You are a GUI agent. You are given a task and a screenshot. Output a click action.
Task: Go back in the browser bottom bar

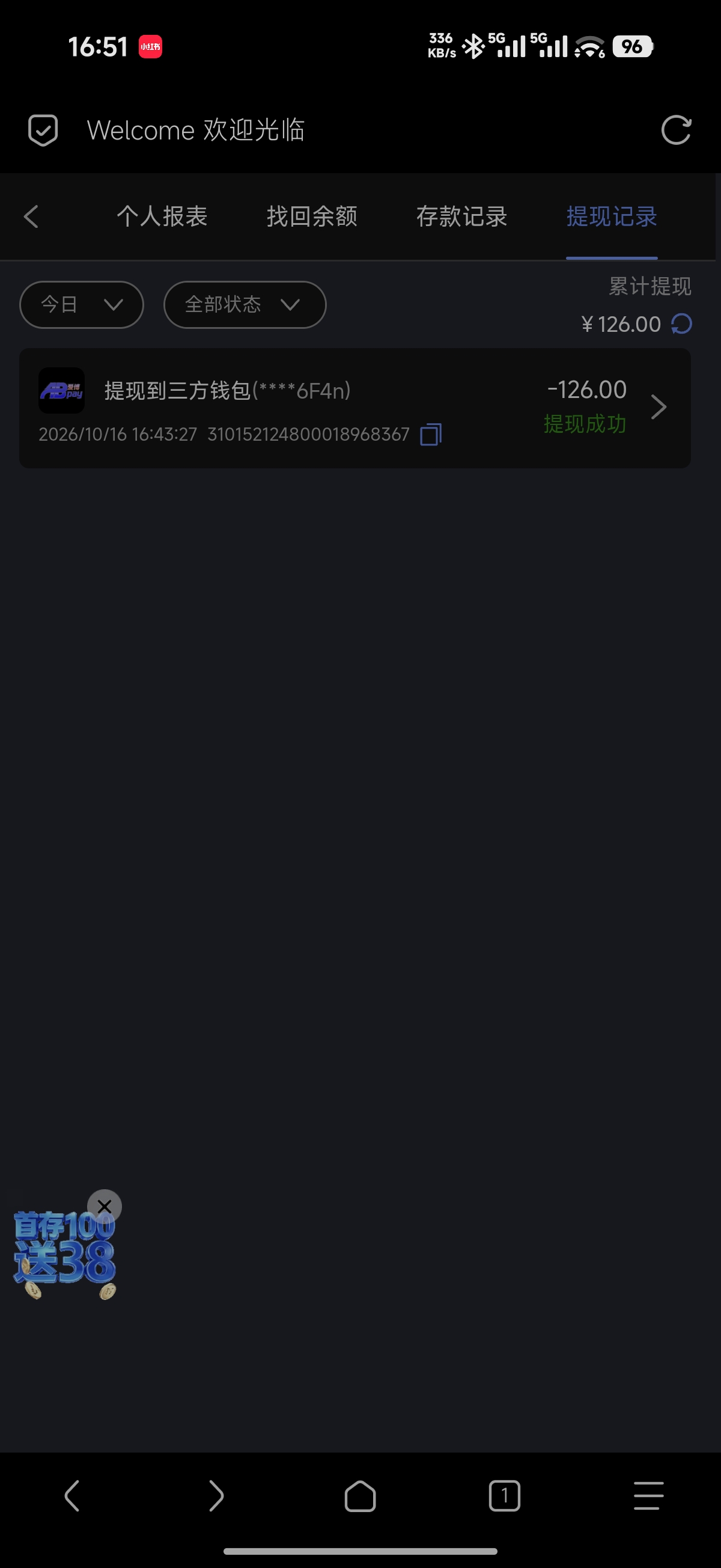click(x=71, y=1496)
